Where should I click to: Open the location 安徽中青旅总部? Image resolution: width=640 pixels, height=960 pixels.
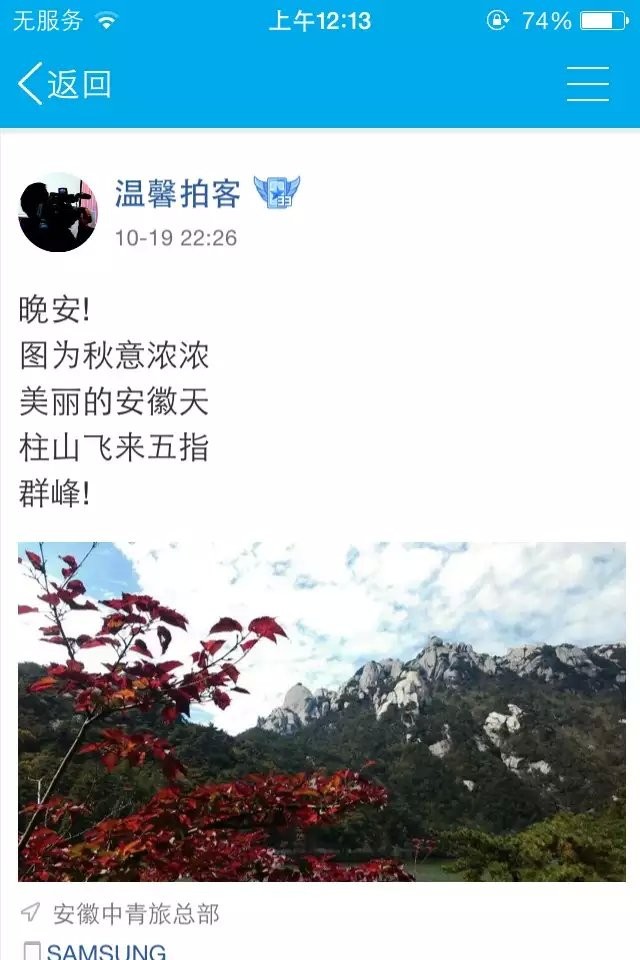pos(135,914)
